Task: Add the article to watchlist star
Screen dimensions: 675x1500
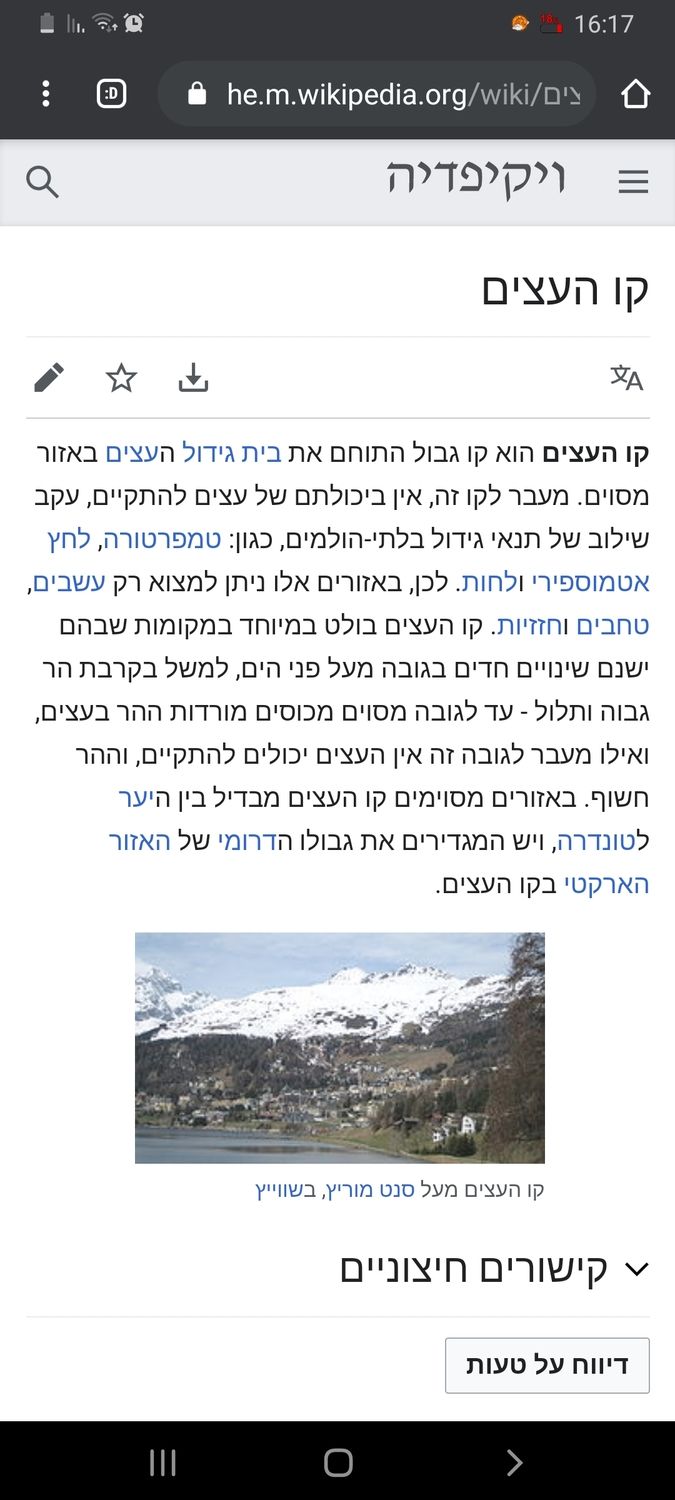Action: pos(121,378)
